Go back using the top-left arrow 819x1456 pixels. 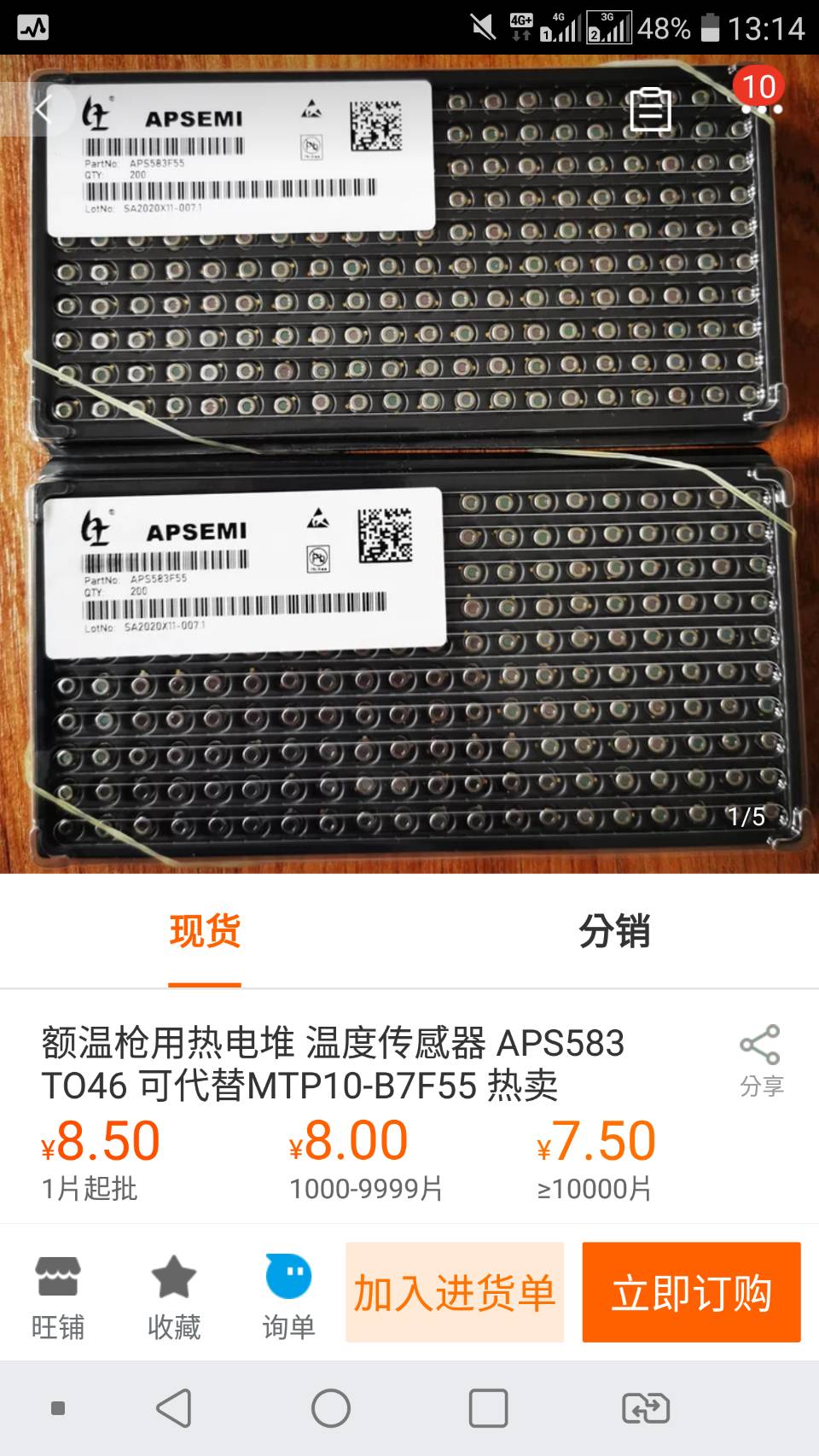click(x=43, y=109)
